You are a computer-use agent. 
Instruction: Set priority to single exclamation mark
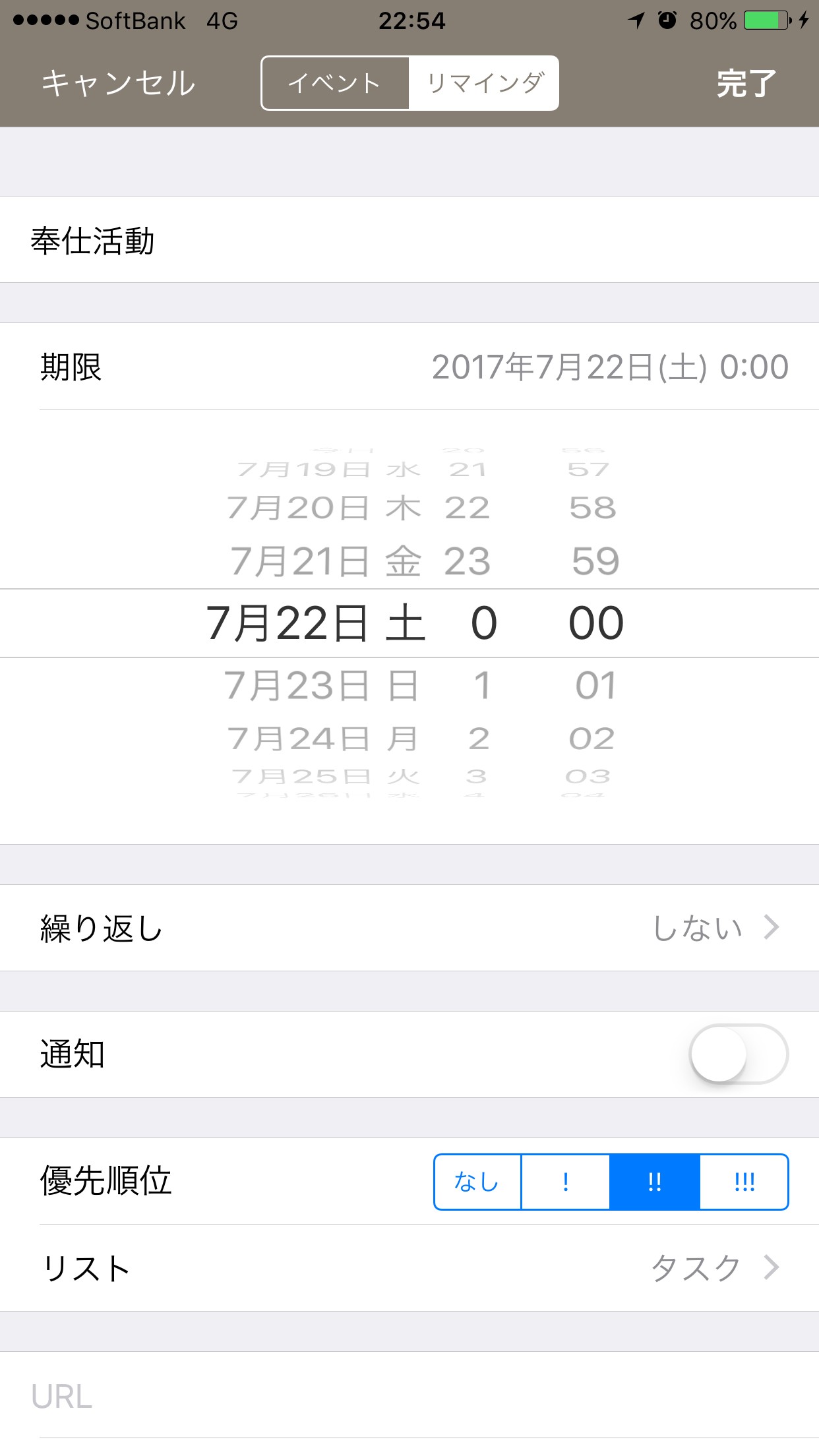click(566, 1182)
